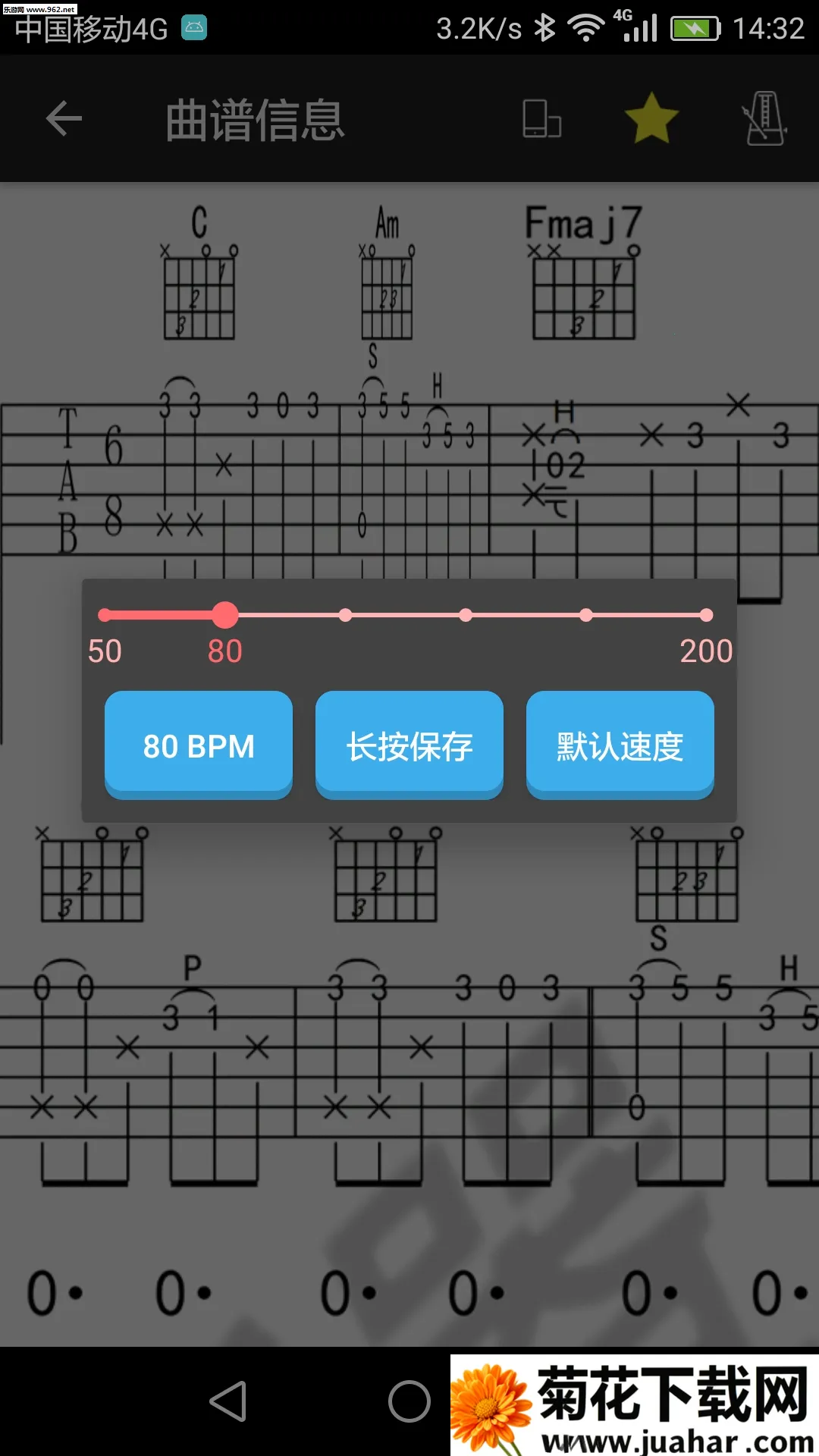
Task: Tap the device screen icon in toolbar
Action: coord(541,119)
